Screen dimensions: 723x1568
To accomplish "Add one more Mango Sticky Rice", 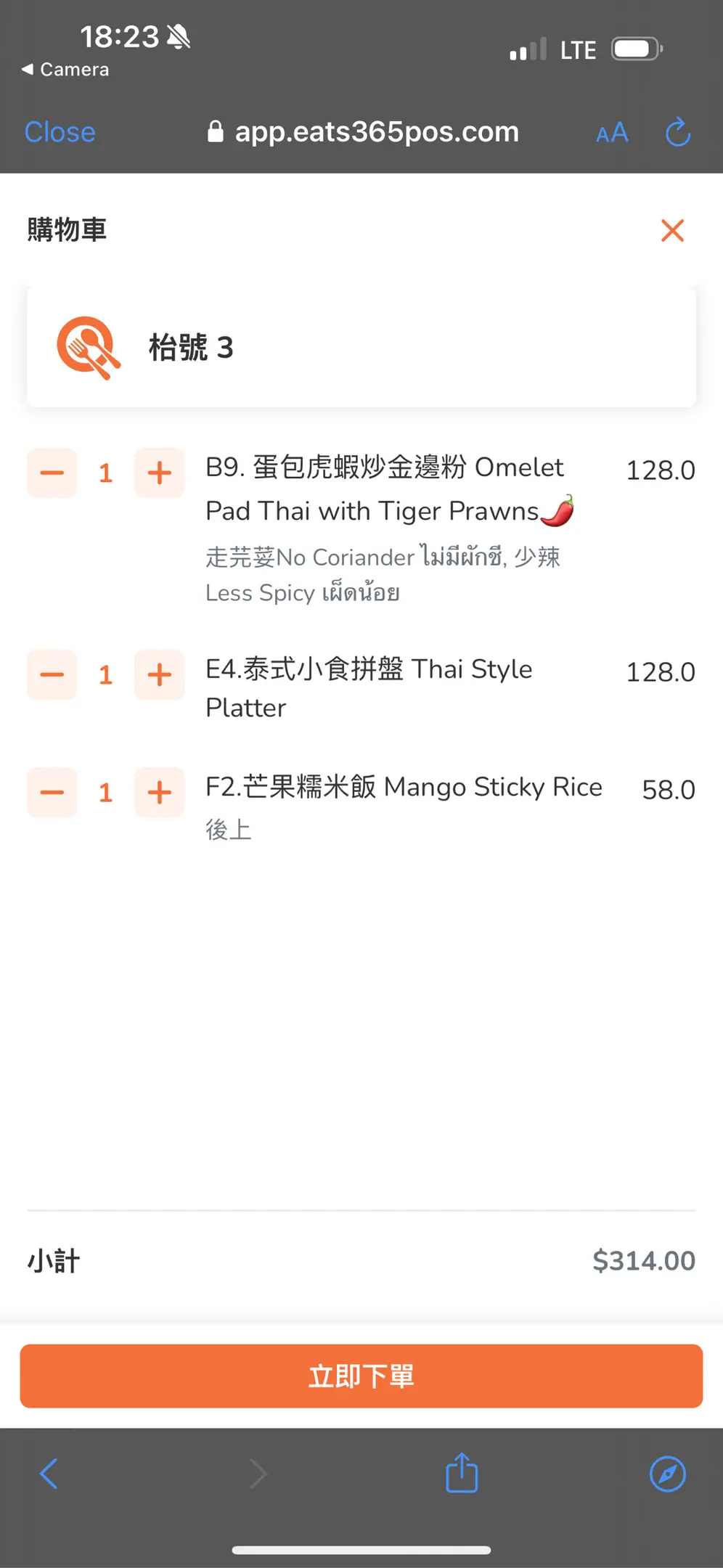I will 160,793.
